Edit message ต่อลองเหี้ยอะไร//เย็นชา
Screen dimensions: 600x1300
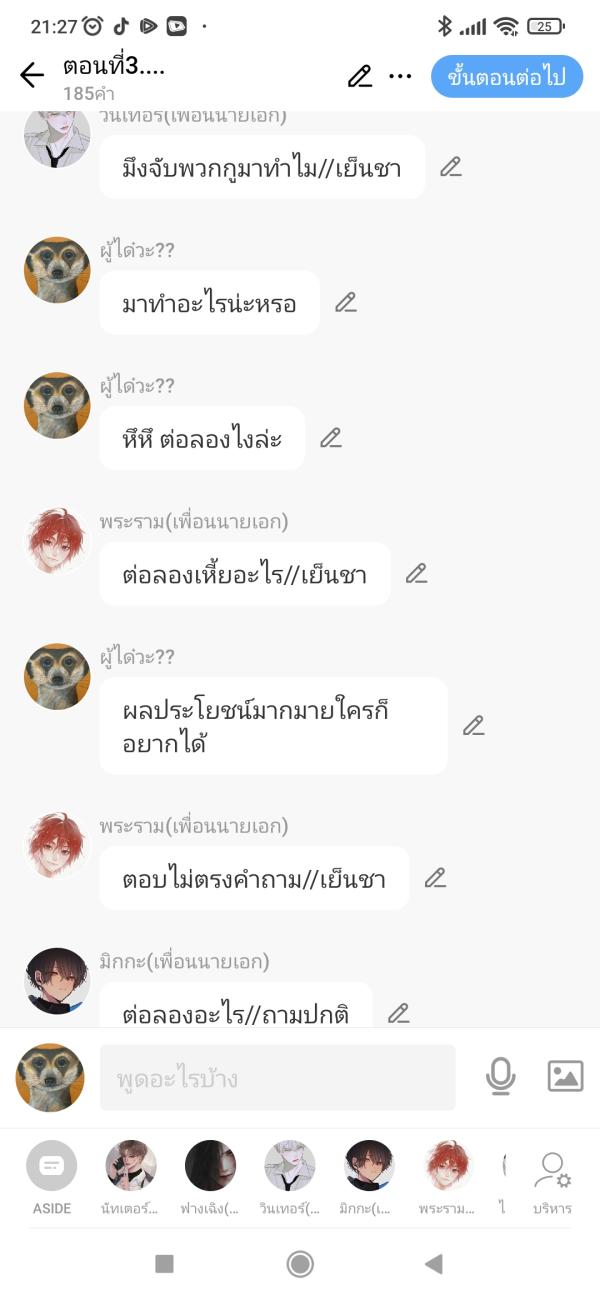point(416,573)
